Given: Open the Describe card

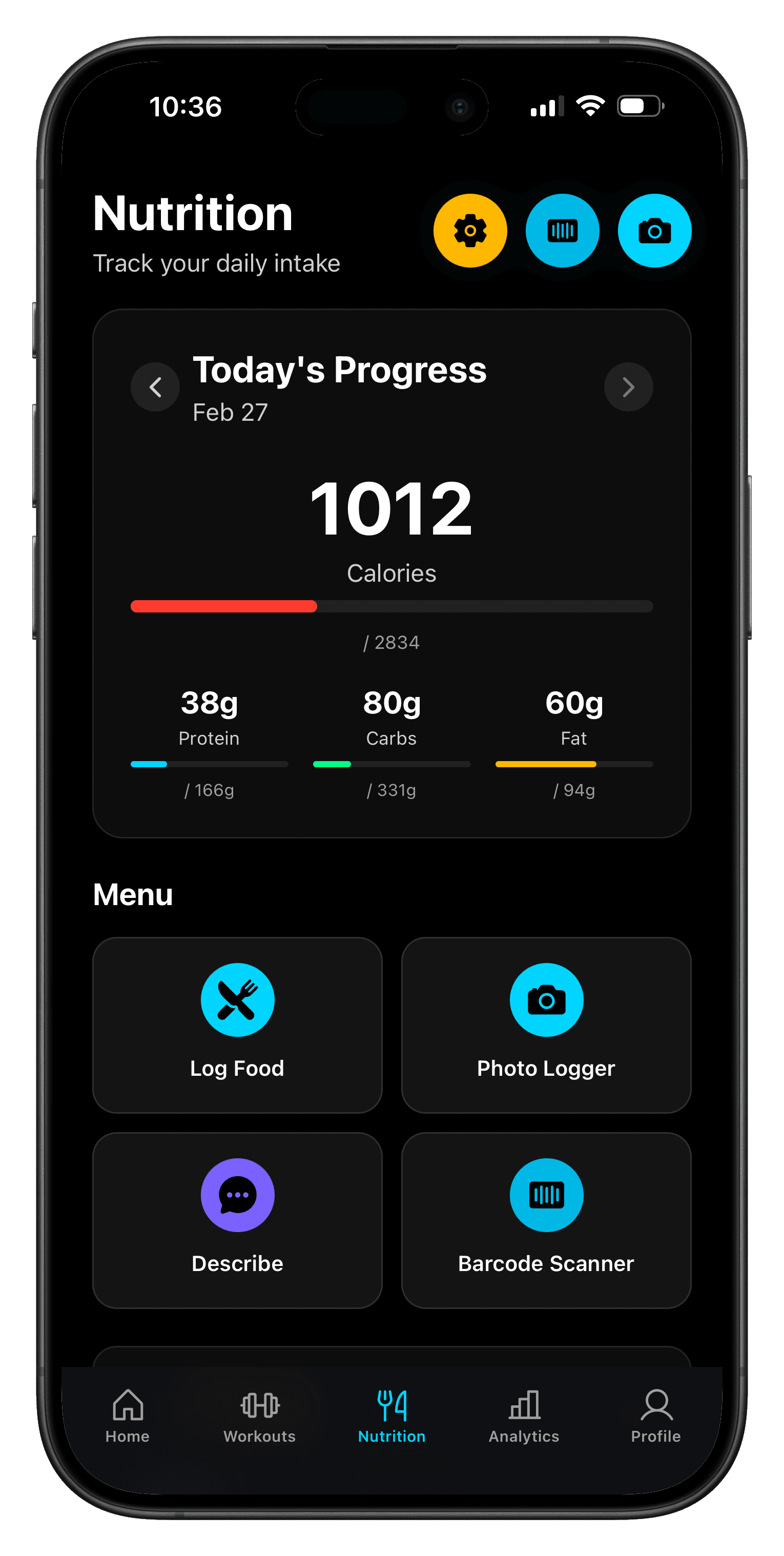Looking at the screenshot, I should [237, 1220].
